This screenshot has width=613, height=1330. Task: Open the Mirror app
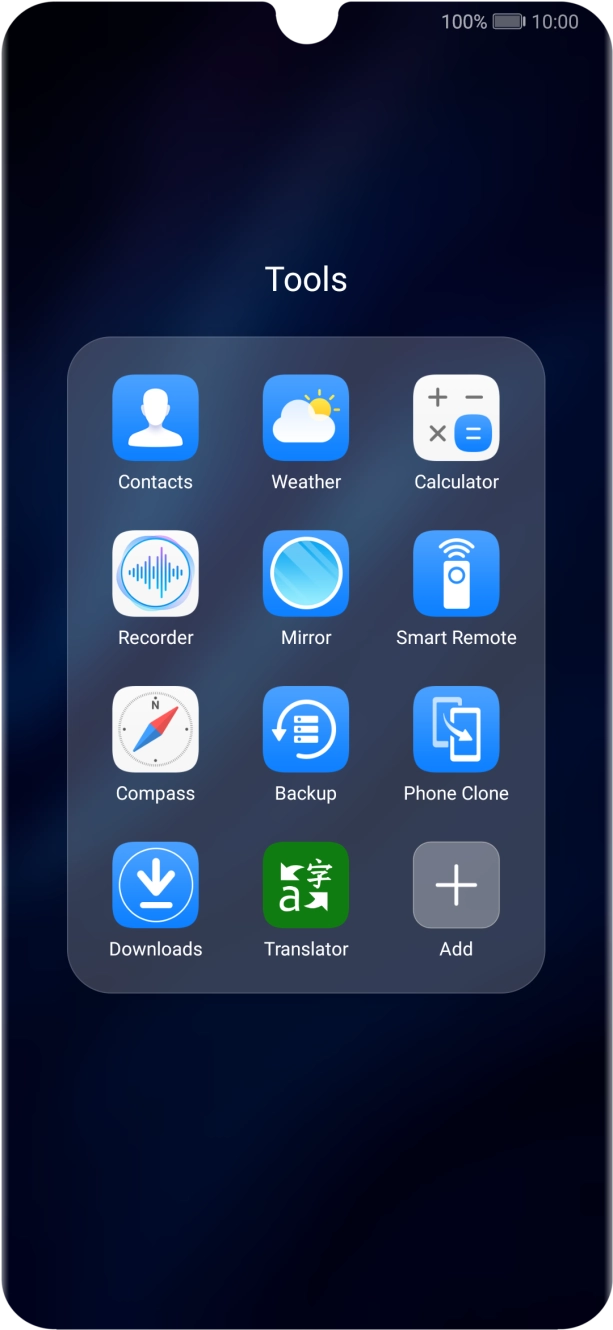(306, 574)
